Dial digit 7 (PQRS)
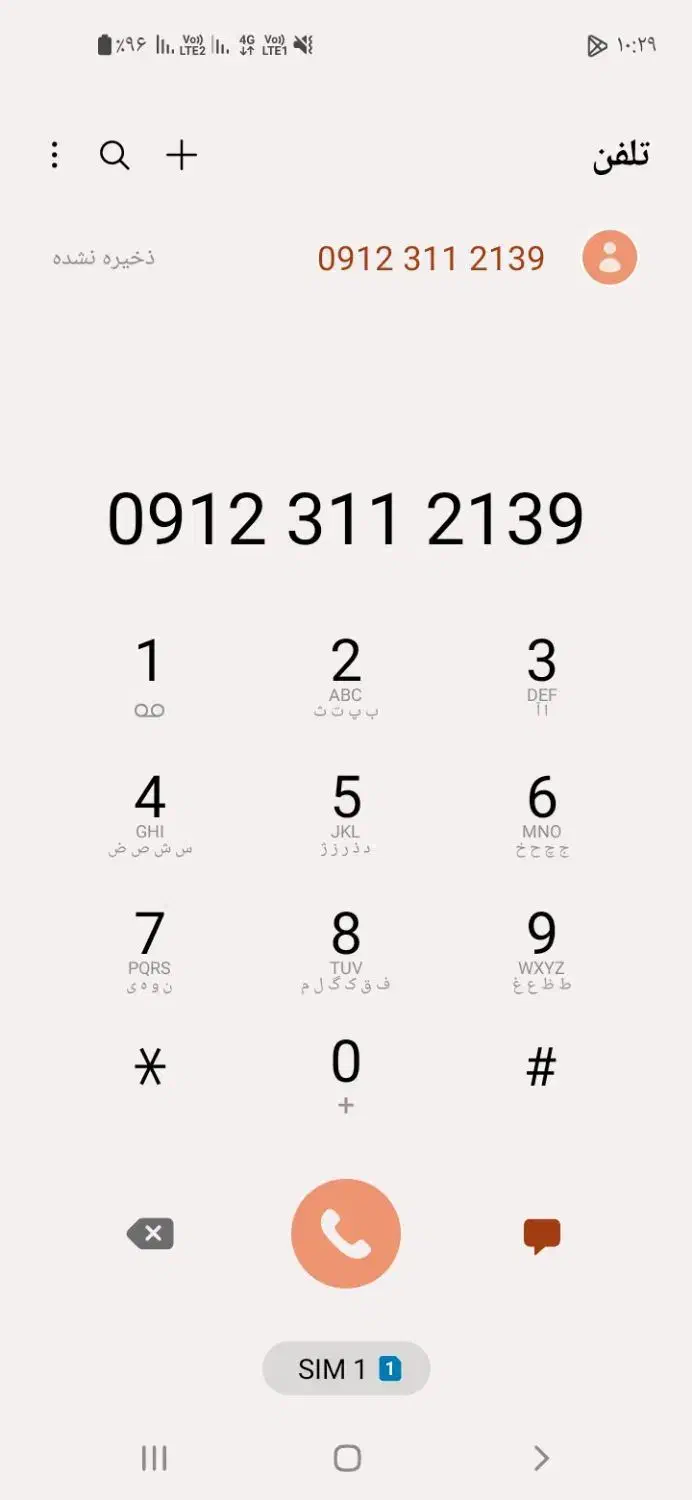This screenshot has width=692, height=1500. (149, 950)
